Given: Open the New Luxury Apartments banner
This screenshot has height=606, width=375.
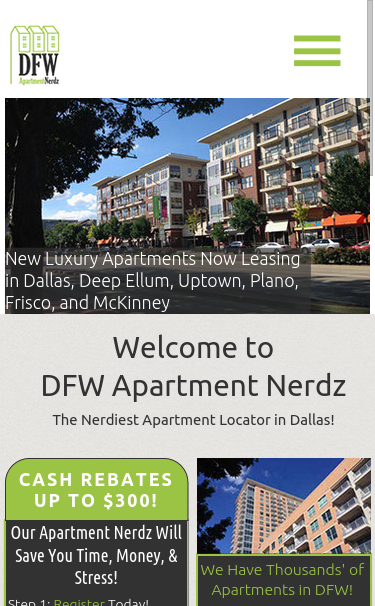Looking at the screenshot, I should tap(187, 206).
